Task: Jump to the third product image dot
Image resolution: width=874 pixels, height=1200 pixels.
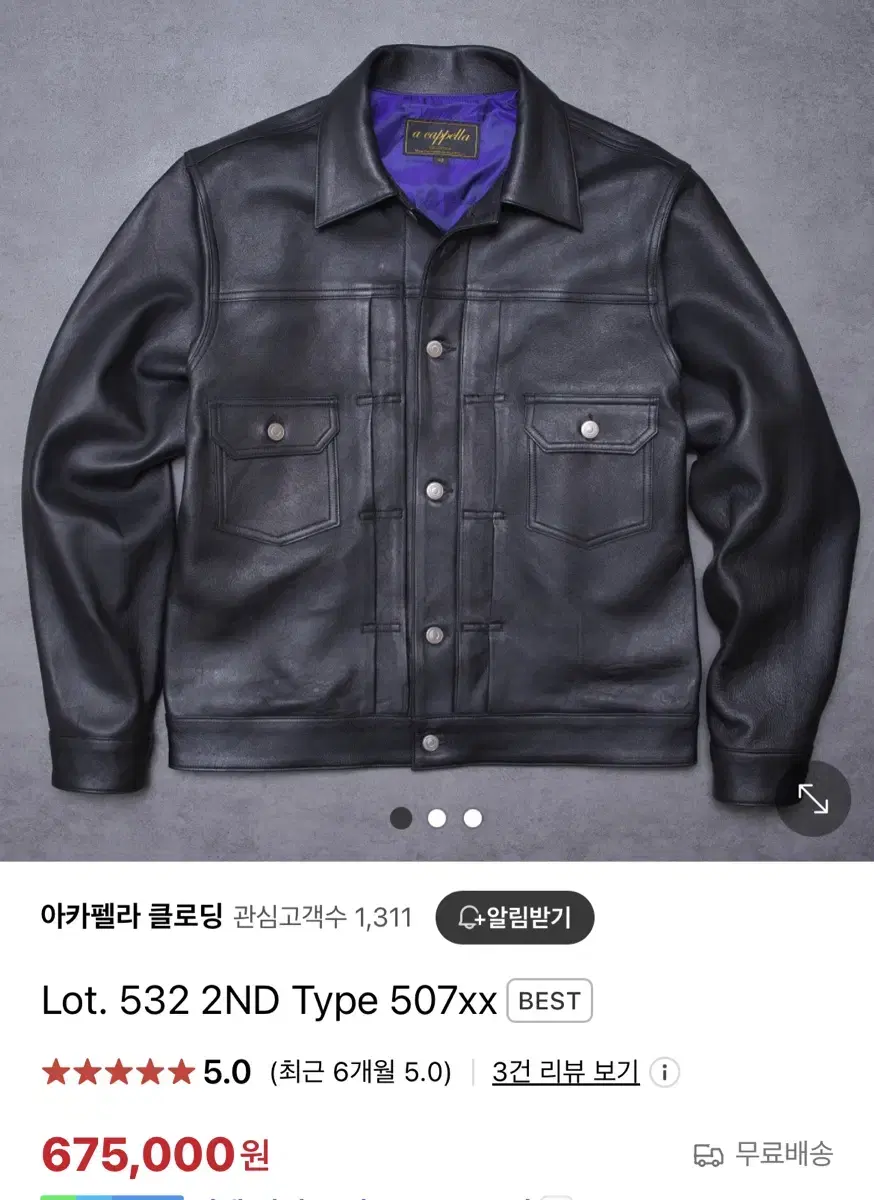Action: [x=472, y=818]
